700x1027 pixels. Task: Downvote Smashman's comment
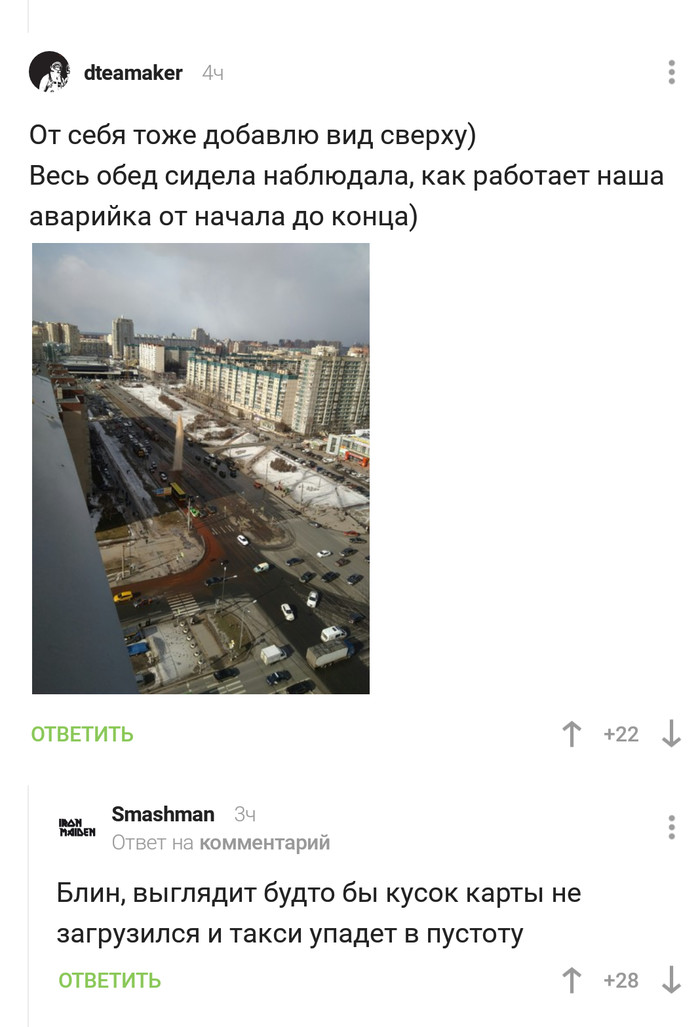671,980
